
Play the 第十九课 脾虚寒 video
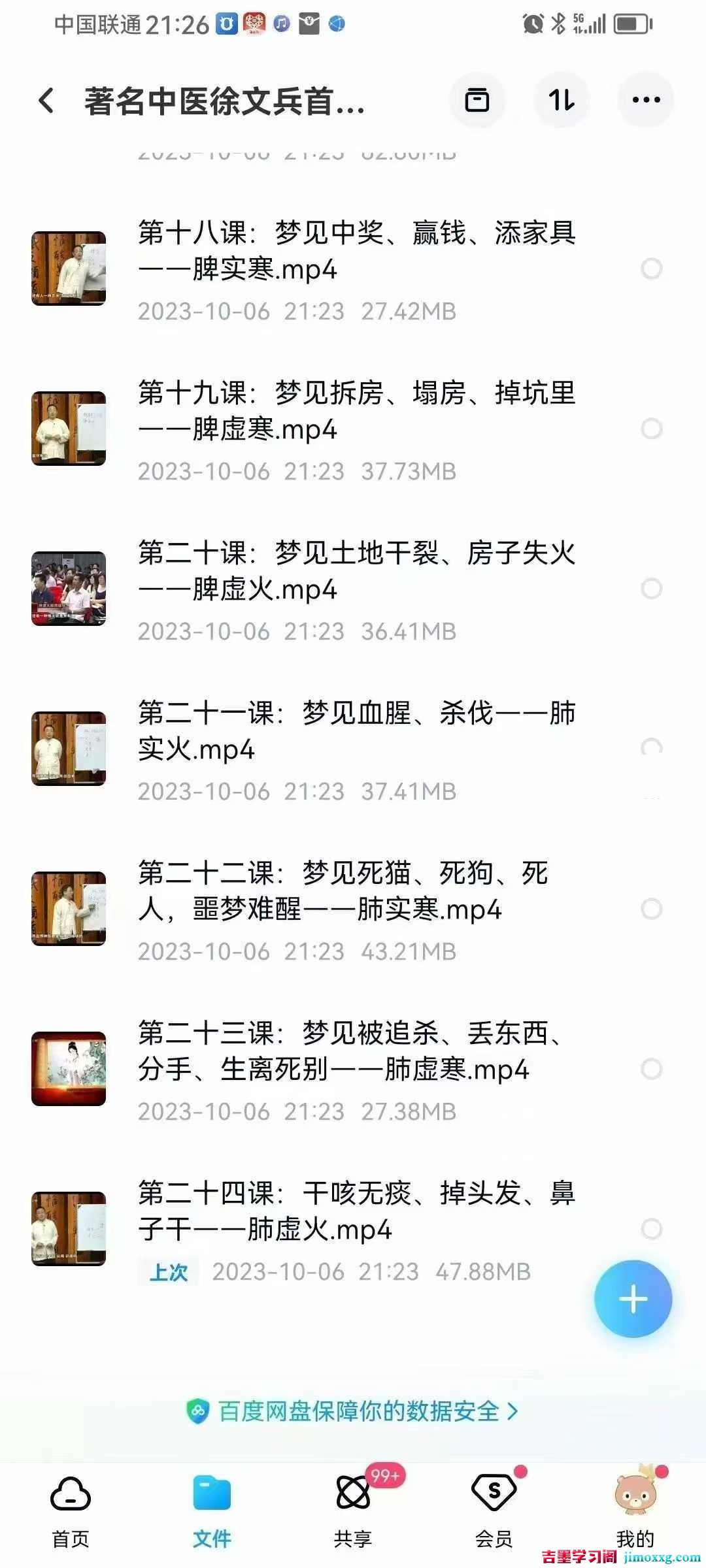pyautogui.click(x=356, y=411)
